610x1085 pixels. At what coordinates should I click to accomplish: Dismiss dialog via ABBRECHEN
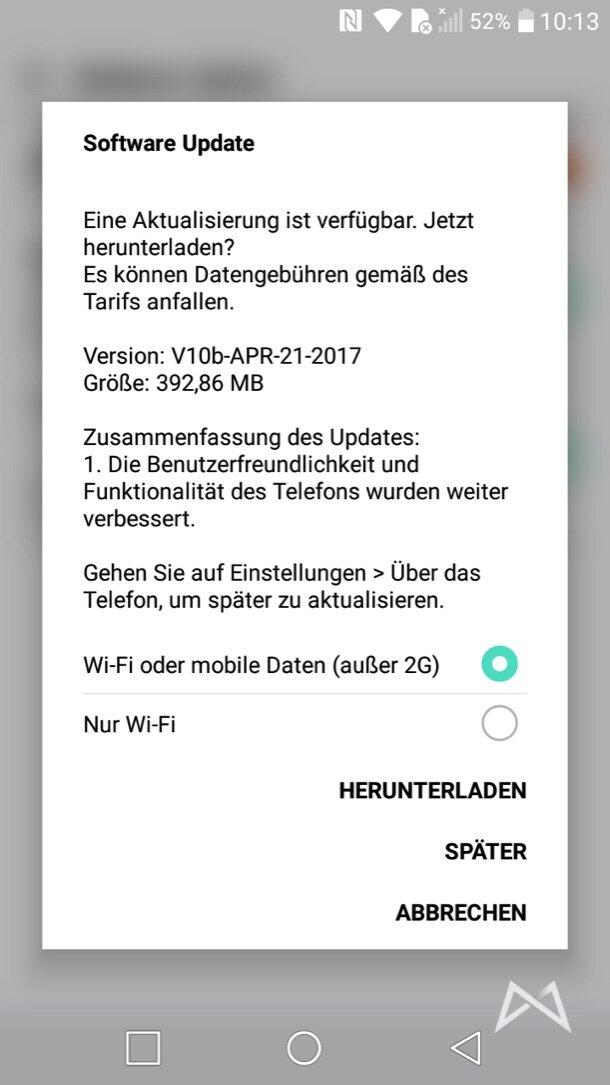click(x=460, y=913)
